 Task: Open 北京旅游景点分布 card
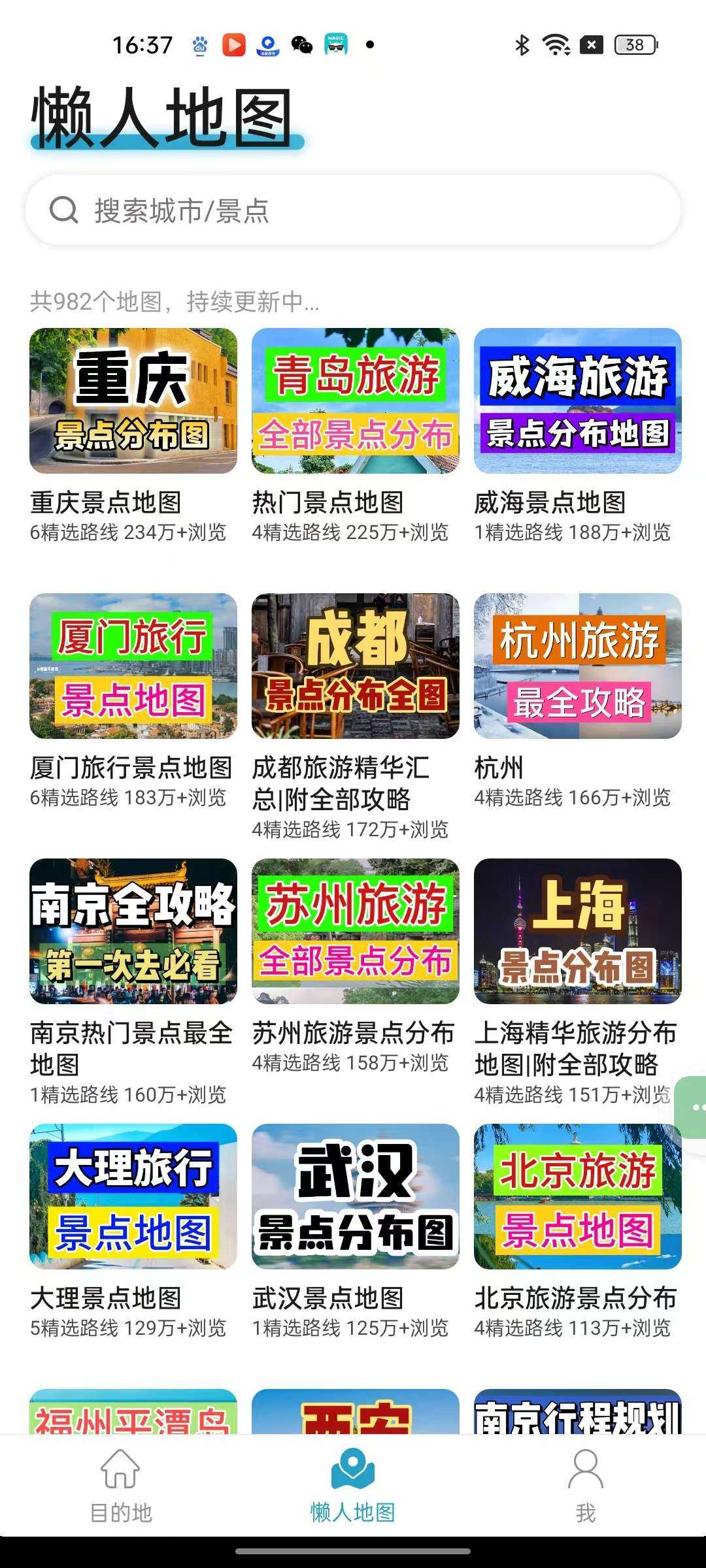pos(577,1197)
